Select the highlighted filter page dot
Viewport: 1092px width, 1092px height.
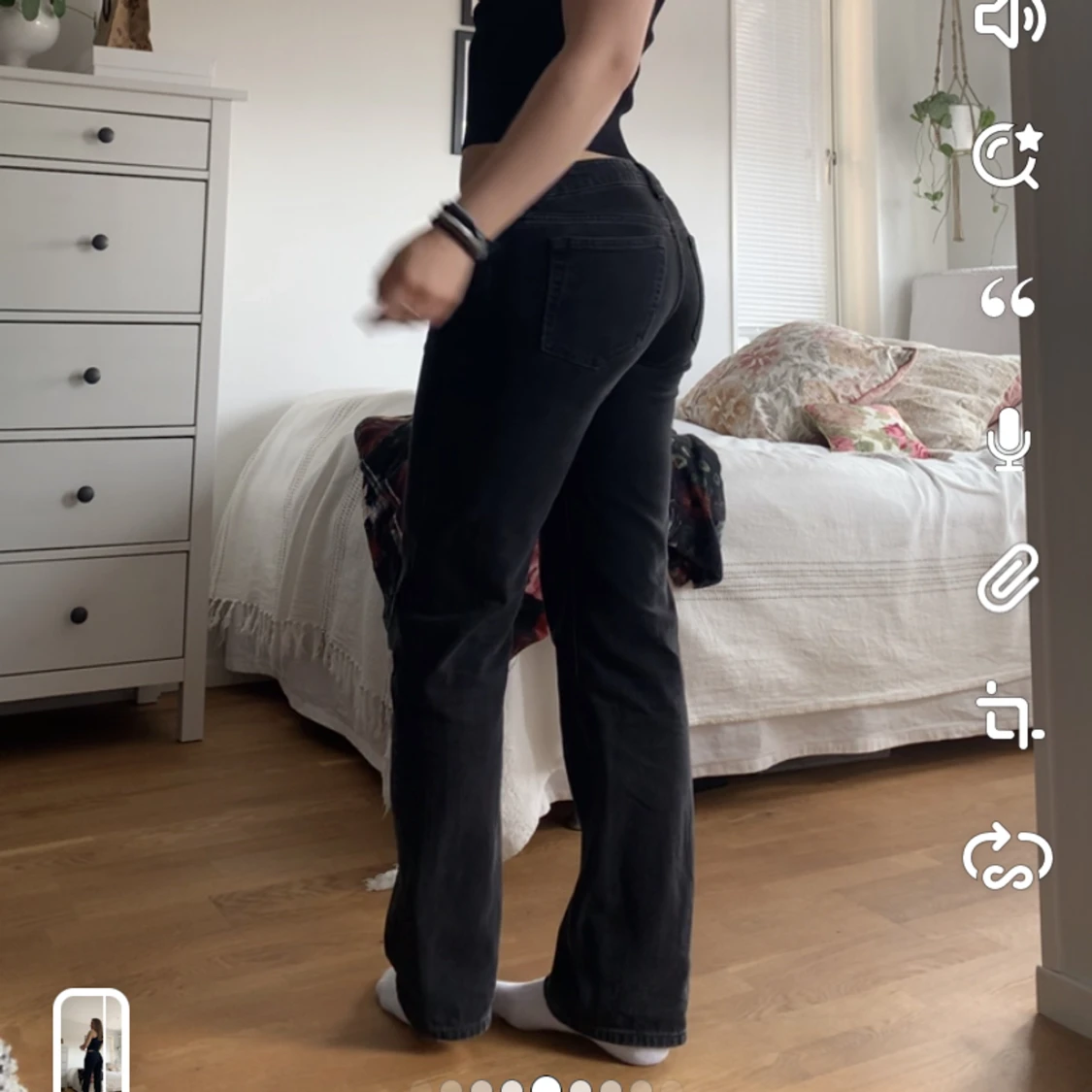tap(546, 1085)
